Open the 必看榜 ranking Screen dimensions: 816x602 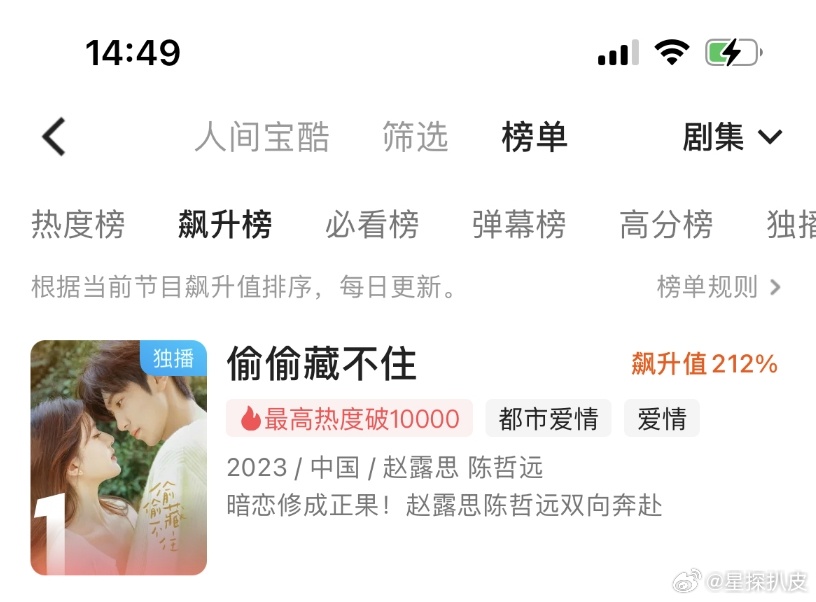[372, 225]
